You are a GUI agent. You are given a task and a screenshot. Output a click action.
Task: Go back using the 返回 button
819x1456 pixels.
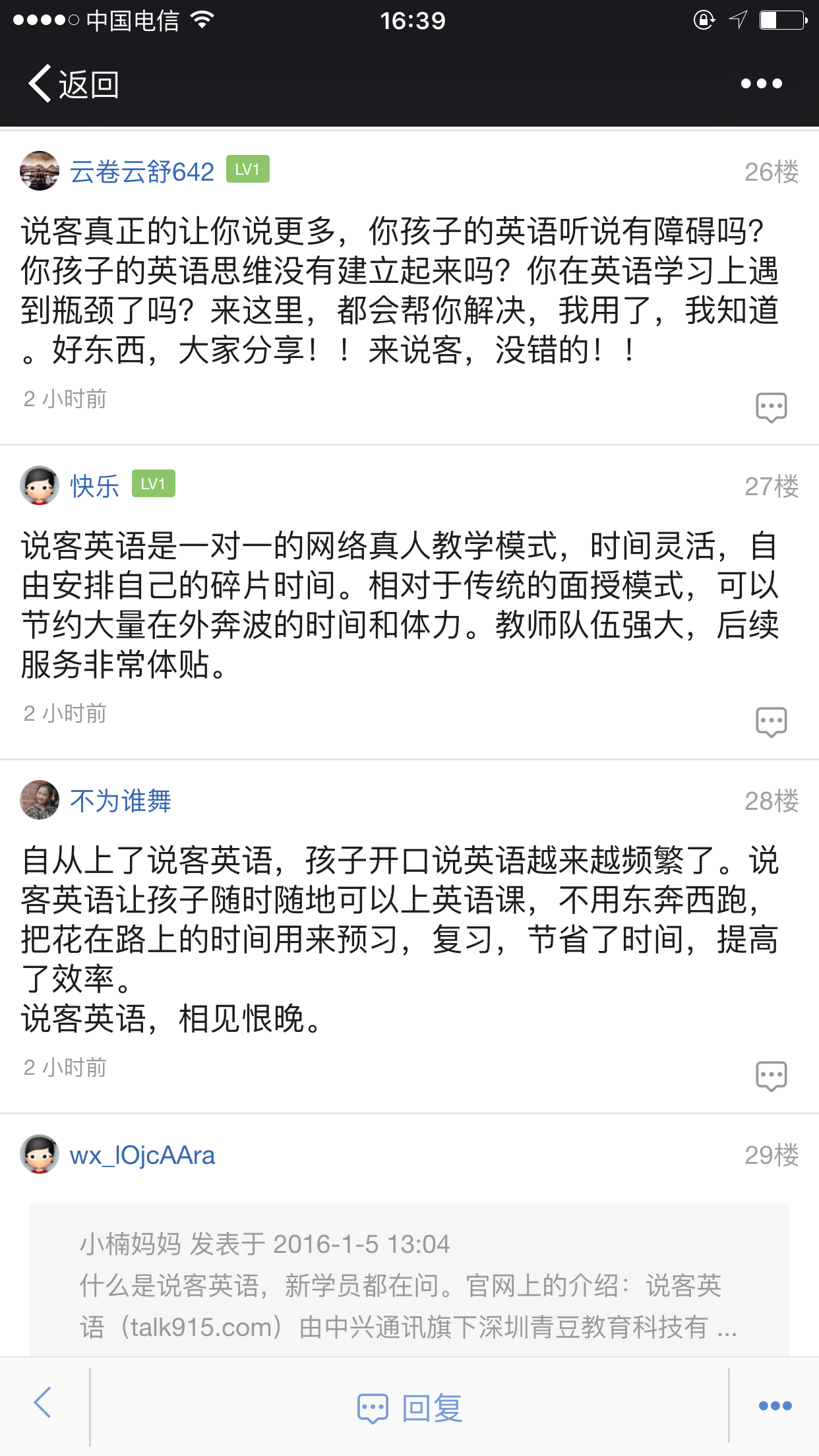[x=74, y=84]
